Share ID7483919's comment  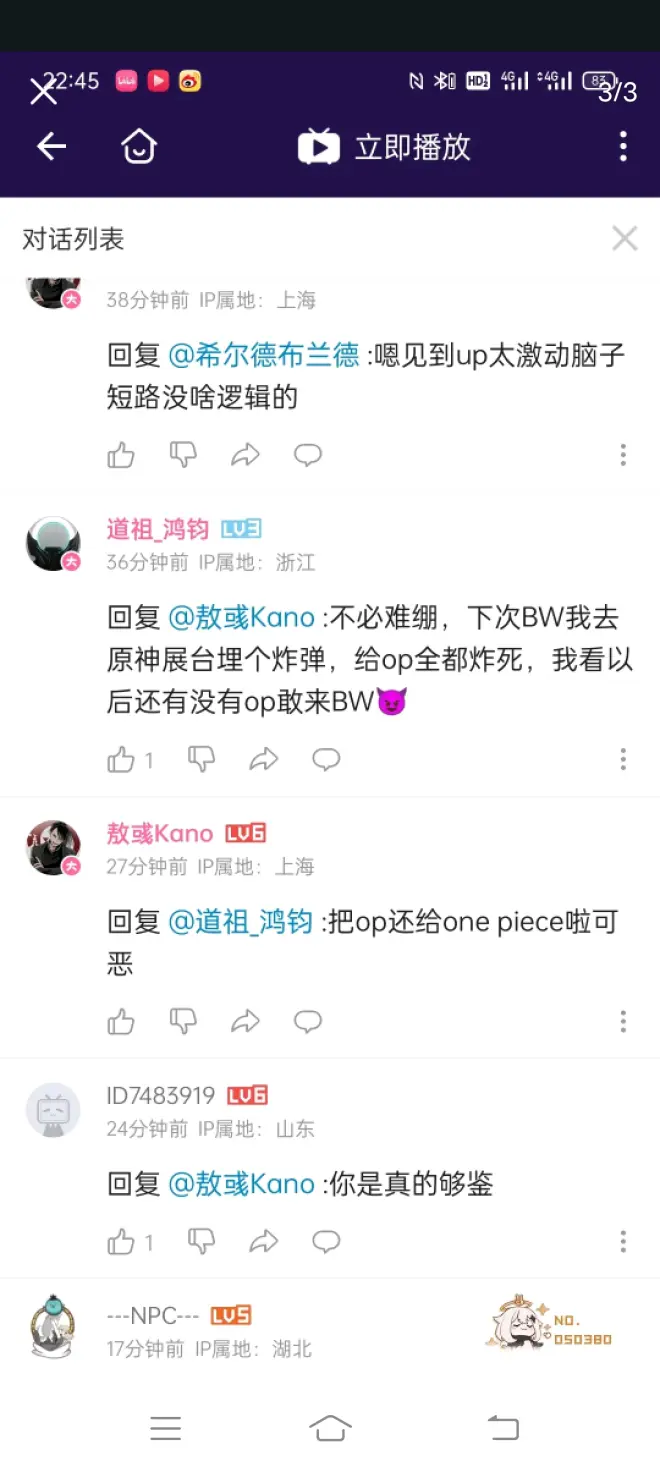[x=263, y=1242]
